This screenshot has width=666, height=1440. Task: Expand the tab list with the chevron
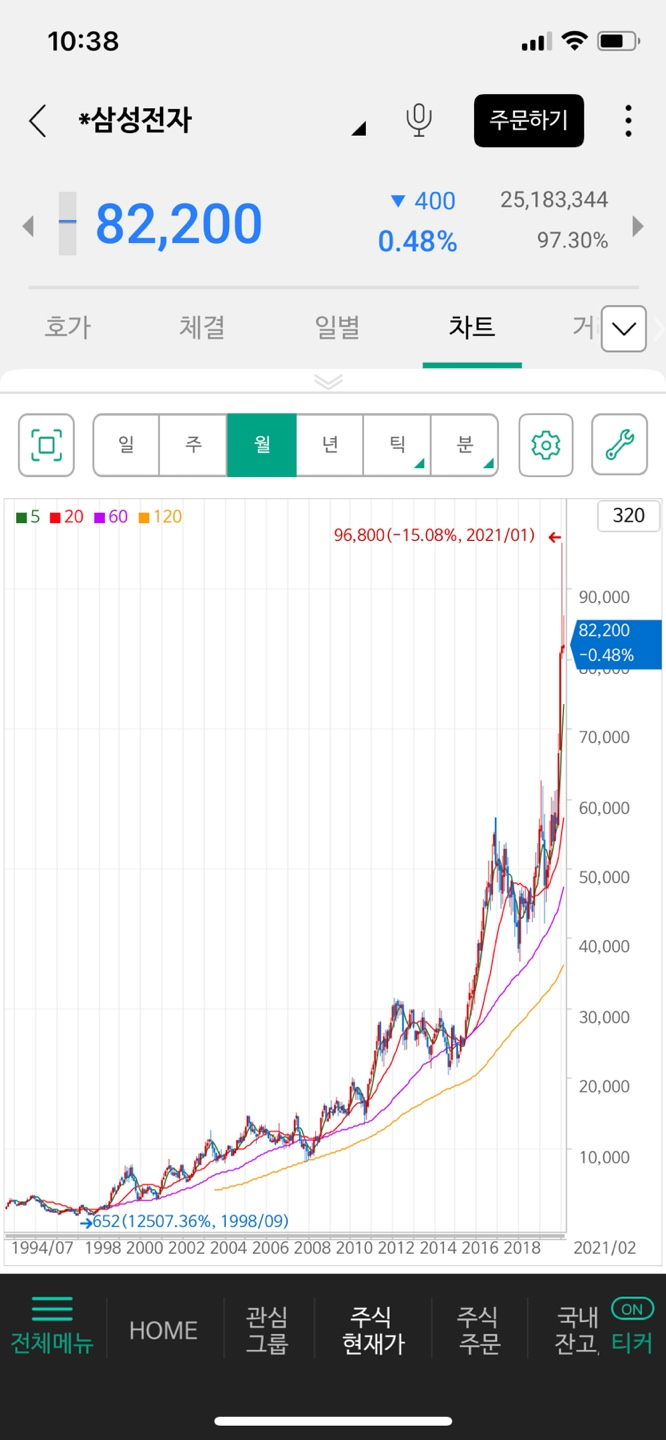click(623, 329)
